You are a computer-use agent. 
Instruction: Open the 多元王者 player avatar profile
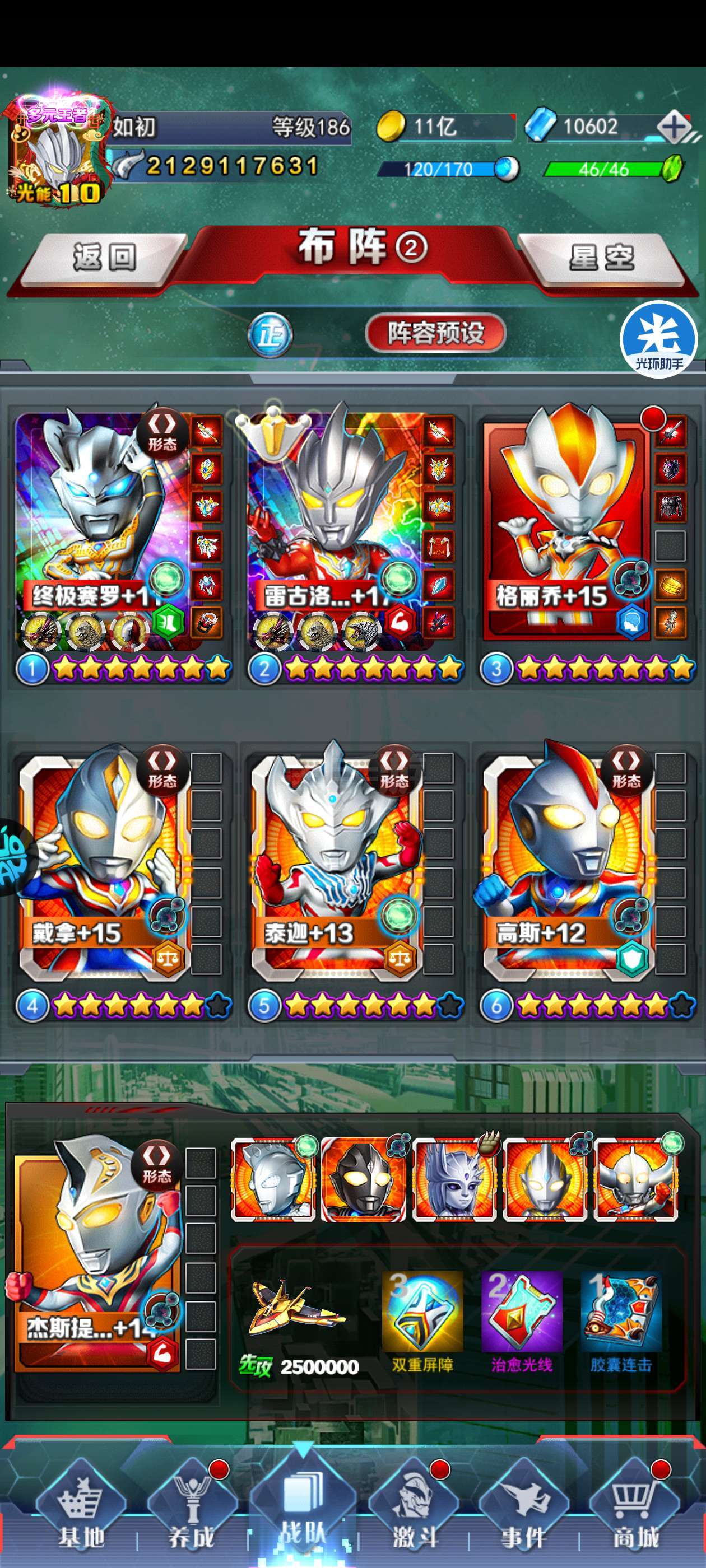[56, 149]
